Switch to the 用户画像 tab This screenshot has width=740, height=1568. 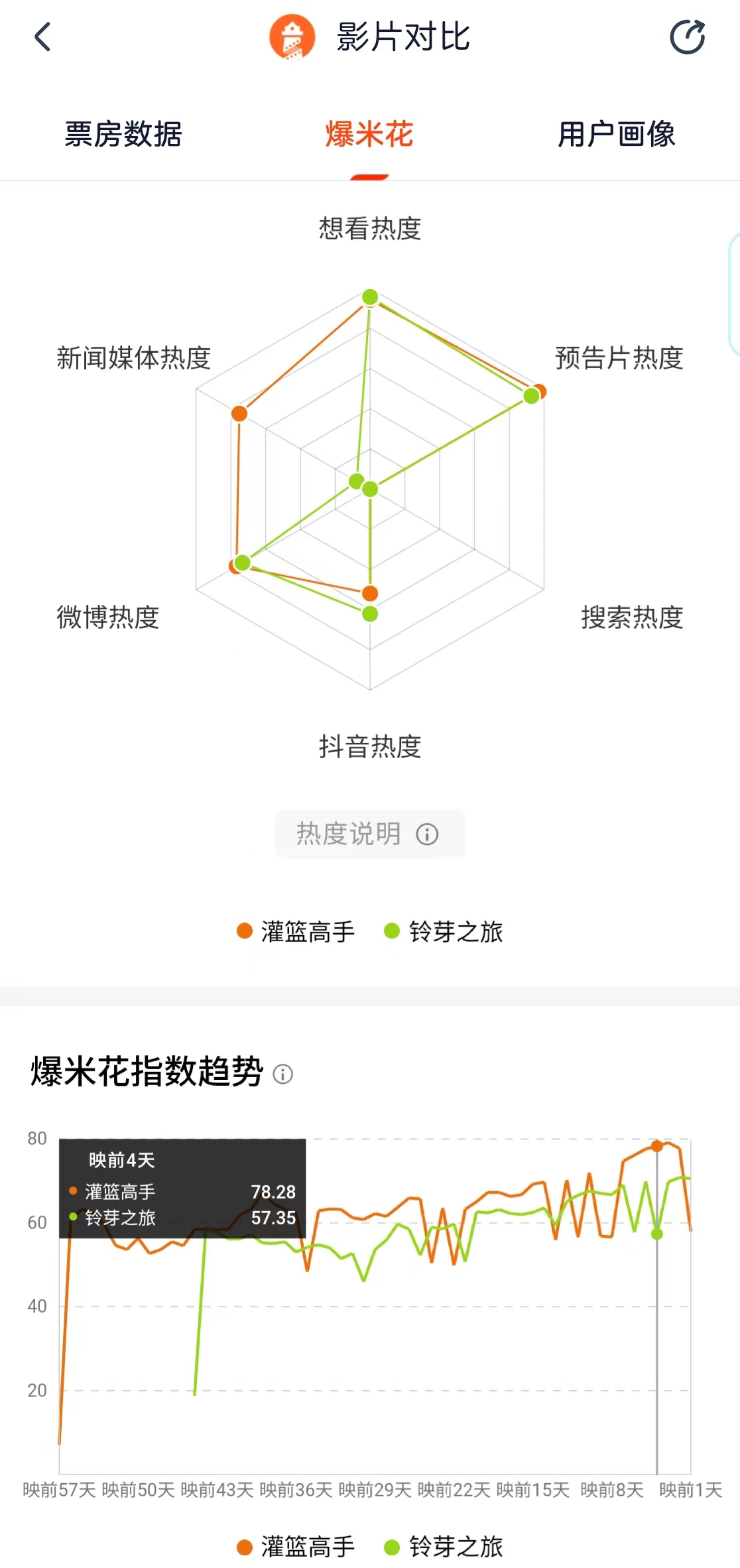coord(616,135)
